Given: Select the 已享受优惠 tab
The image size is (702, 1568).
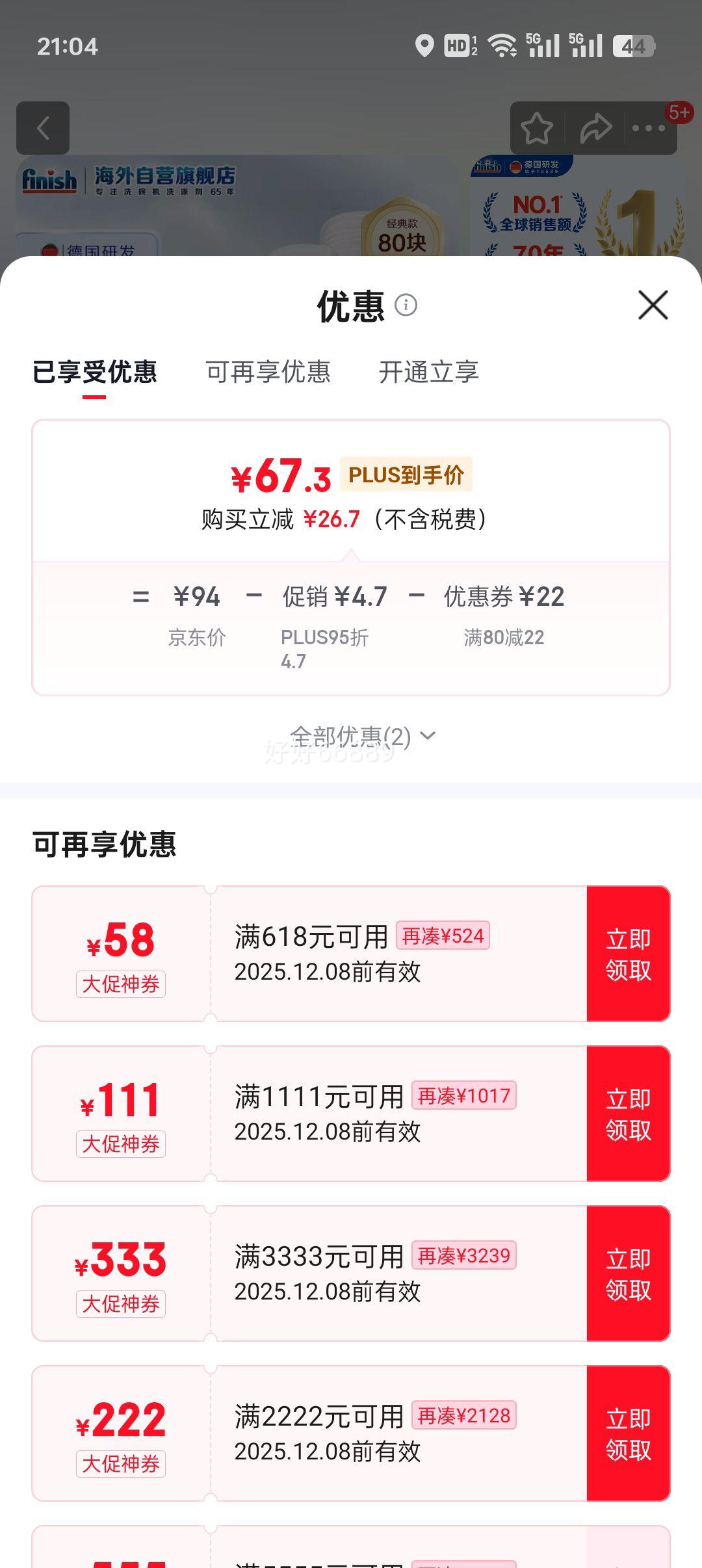Looking at the screenshot, I should (x=95, y=372).
